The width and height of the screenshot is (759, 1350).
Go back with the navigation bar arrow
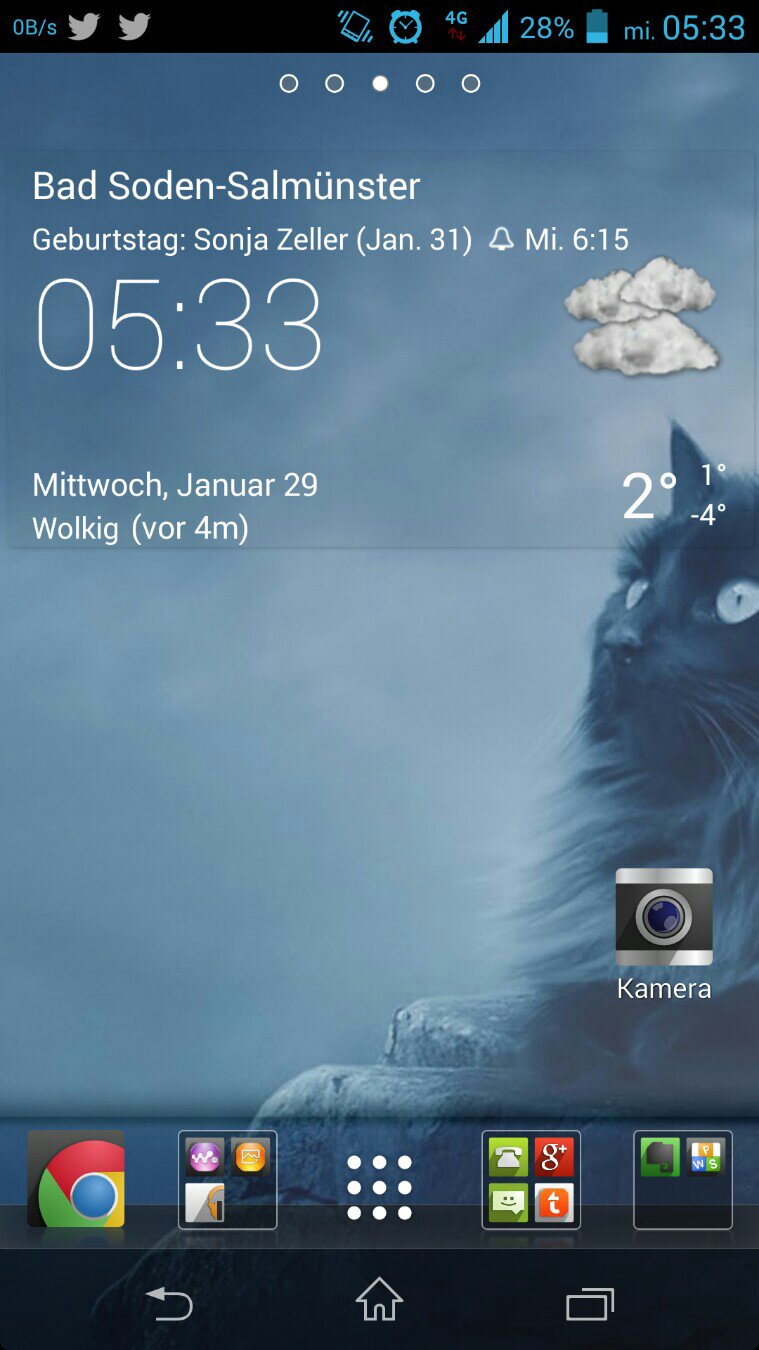coord(169,1303)
